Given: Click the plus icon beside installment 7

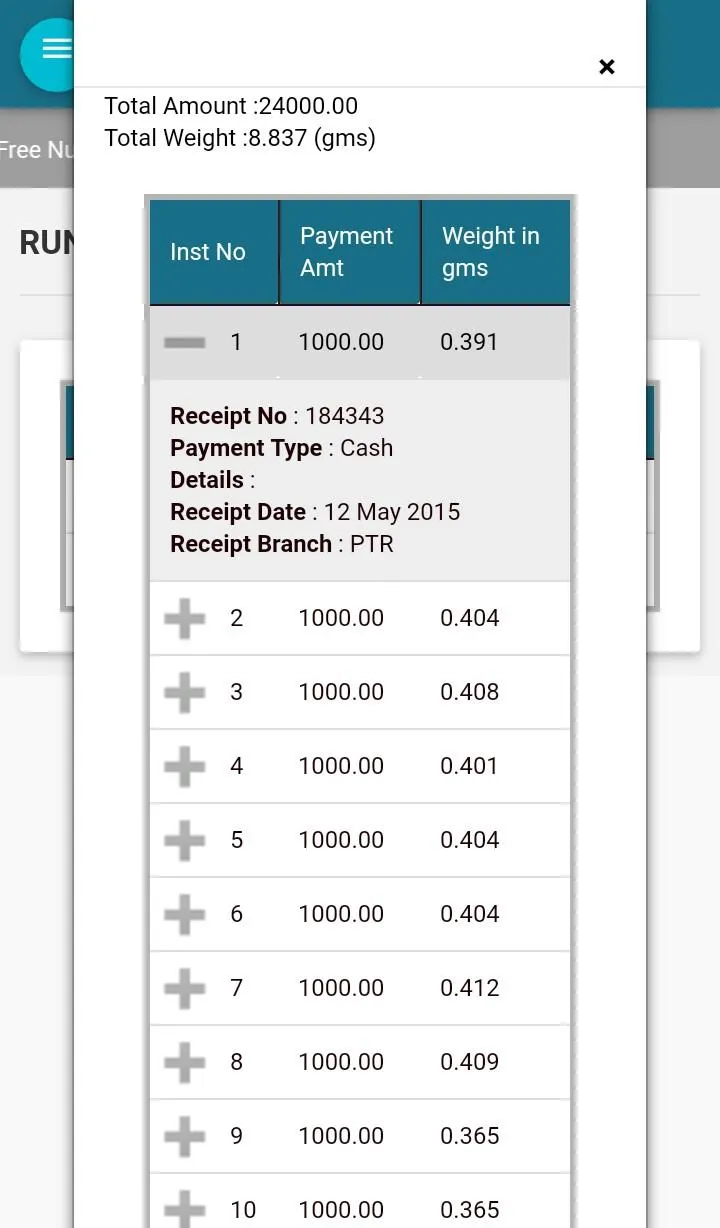Looking at the screenshot, I should click(184, 988).
